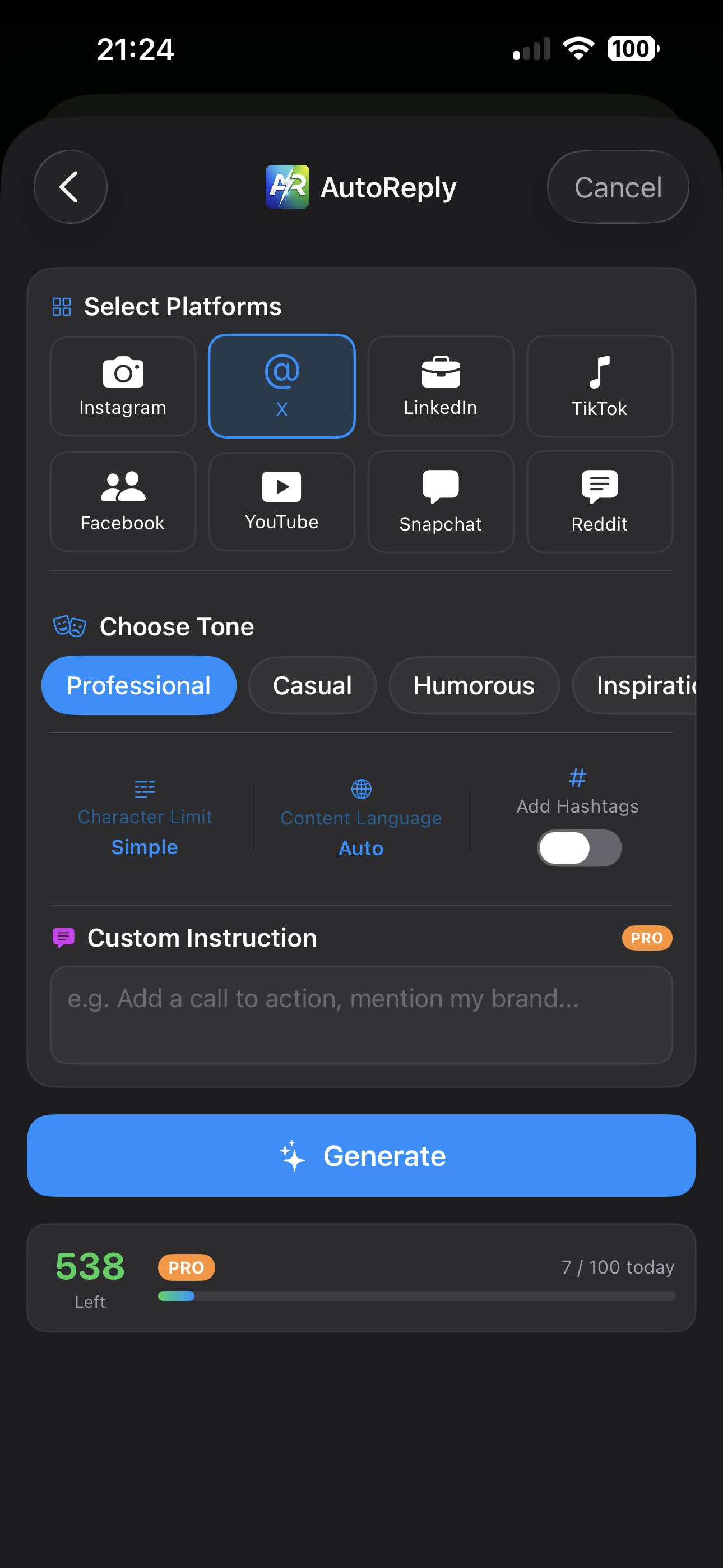723x1568 pixels.
Task: Select the Professional tone tab
Action: click(138, 685)
